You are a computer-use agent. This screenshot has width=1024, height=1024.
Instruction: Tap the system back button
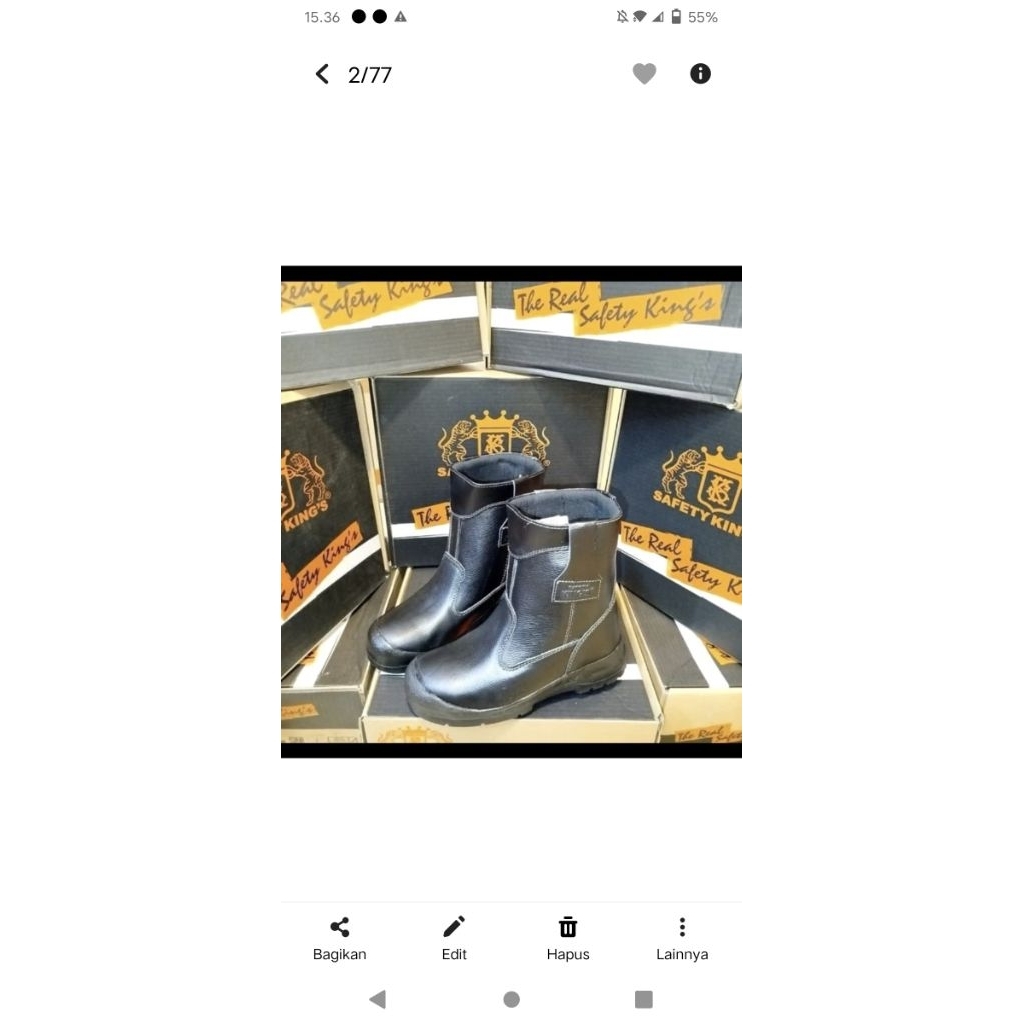(x=377, y=999)
